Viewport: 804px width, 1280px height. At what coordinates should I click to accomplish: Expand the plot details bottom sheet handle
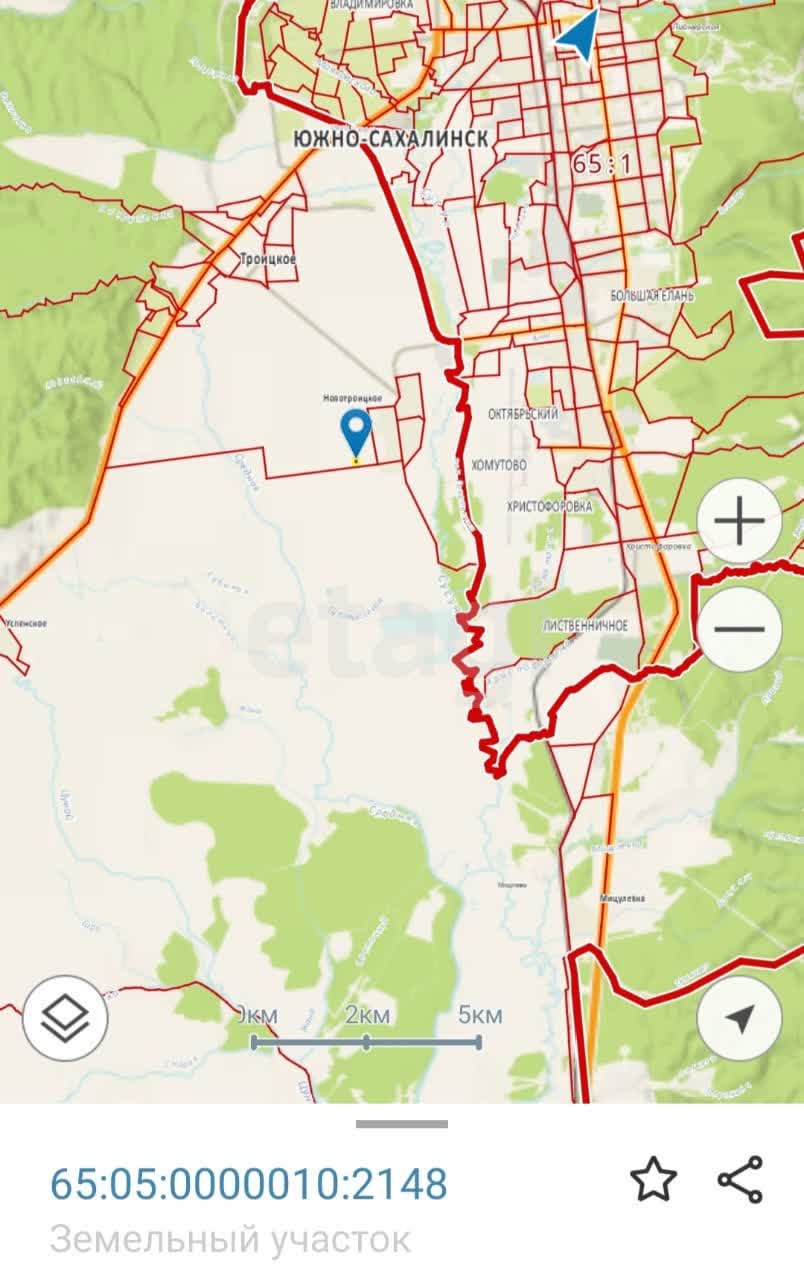pyautogui.click(x=402, y=1124)
